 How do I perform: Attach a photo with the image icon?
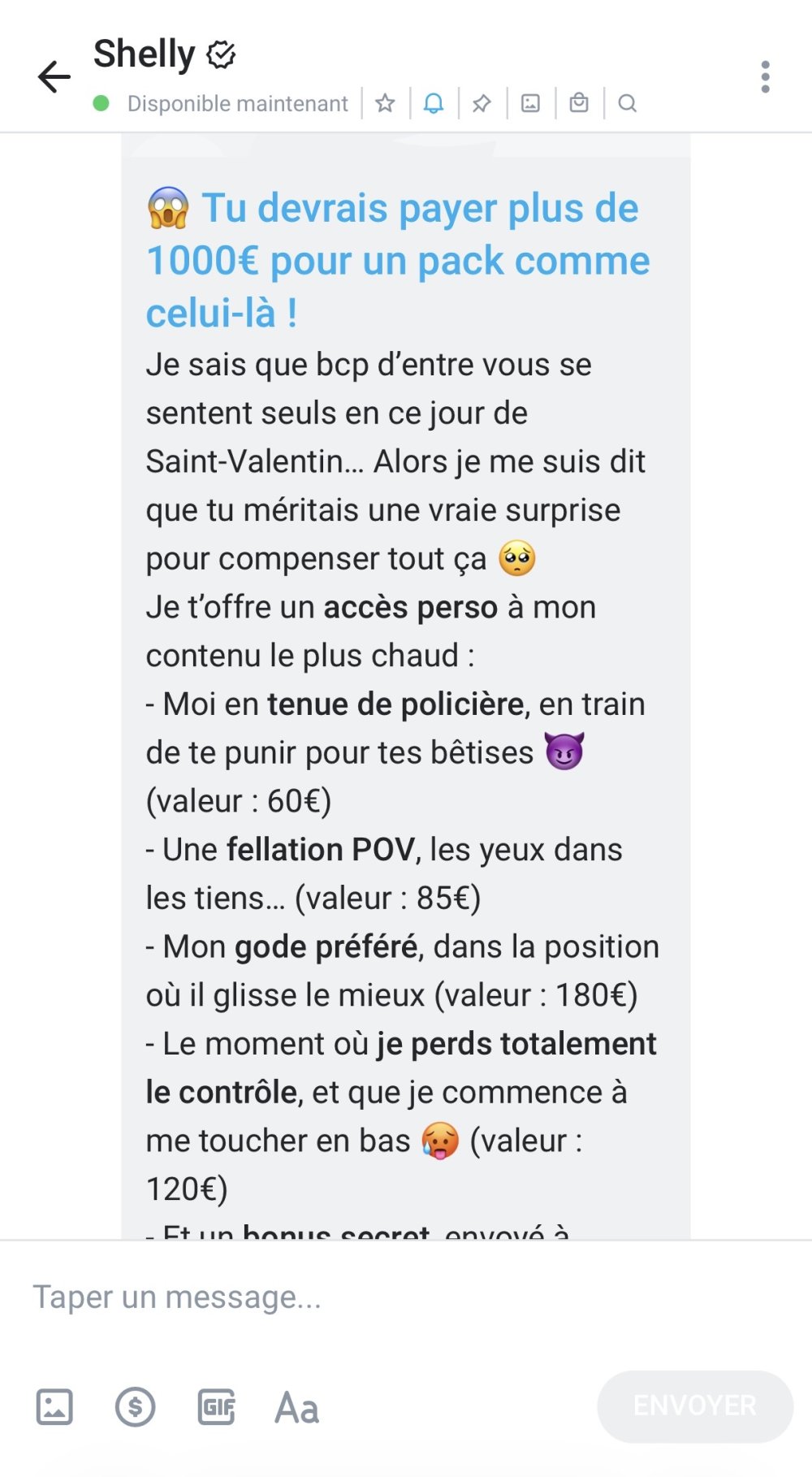(x=54, y=1406)
